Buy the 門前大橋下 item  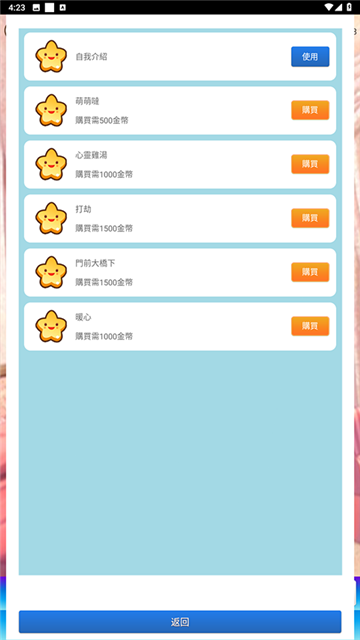tap(310, 272)
